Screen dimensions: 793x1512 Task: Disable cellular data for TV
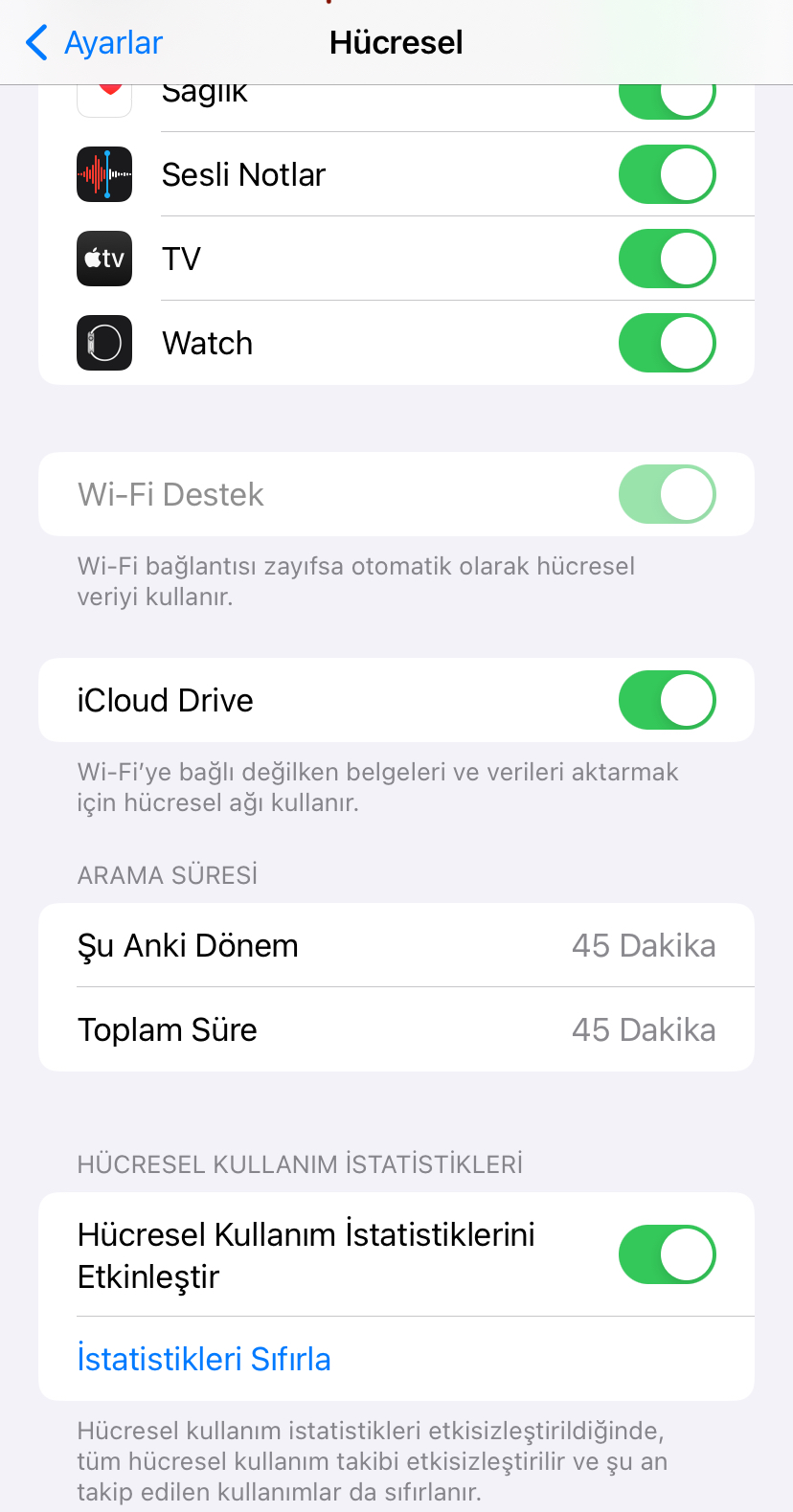668,259
